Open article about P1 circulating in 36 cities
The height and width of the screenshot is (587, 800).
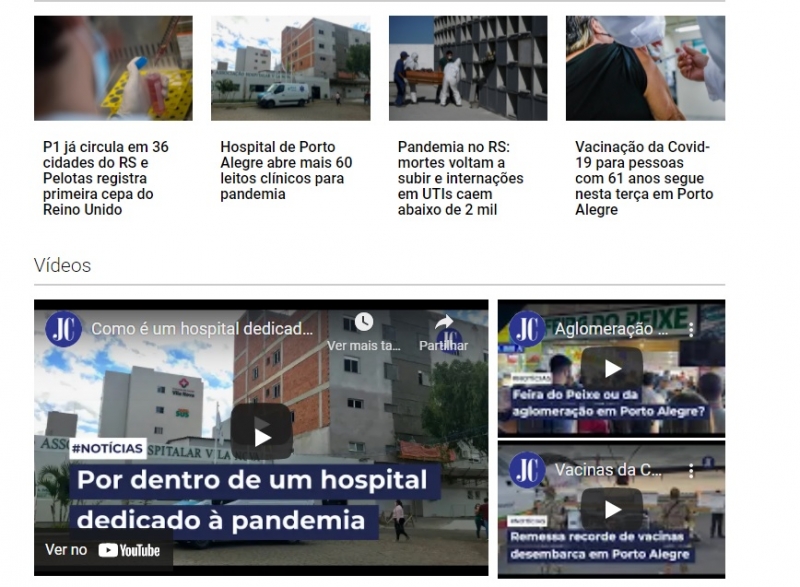tap(106, 177)
